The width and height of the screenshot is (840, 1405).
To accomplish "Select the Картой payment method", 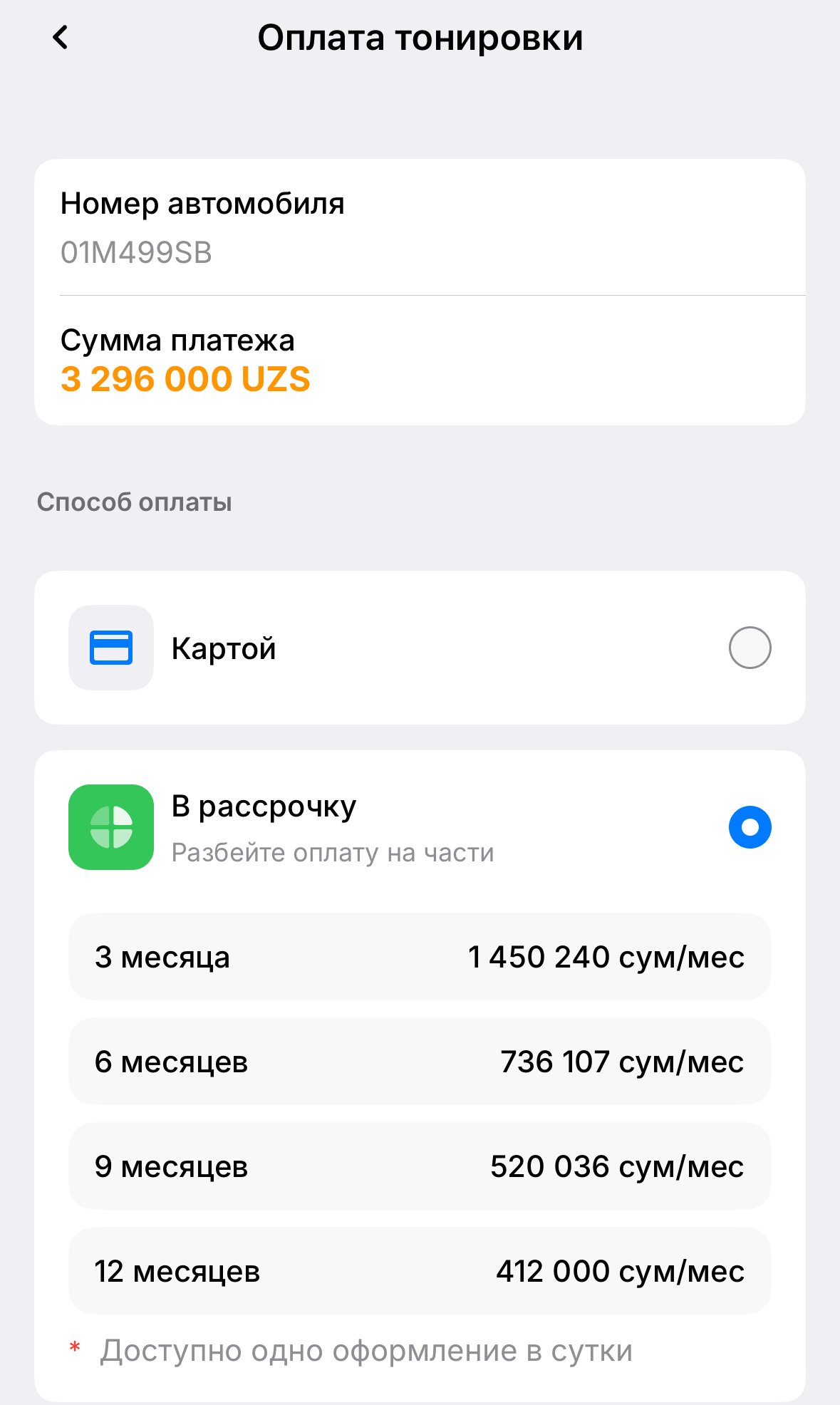I will [420, 648].
